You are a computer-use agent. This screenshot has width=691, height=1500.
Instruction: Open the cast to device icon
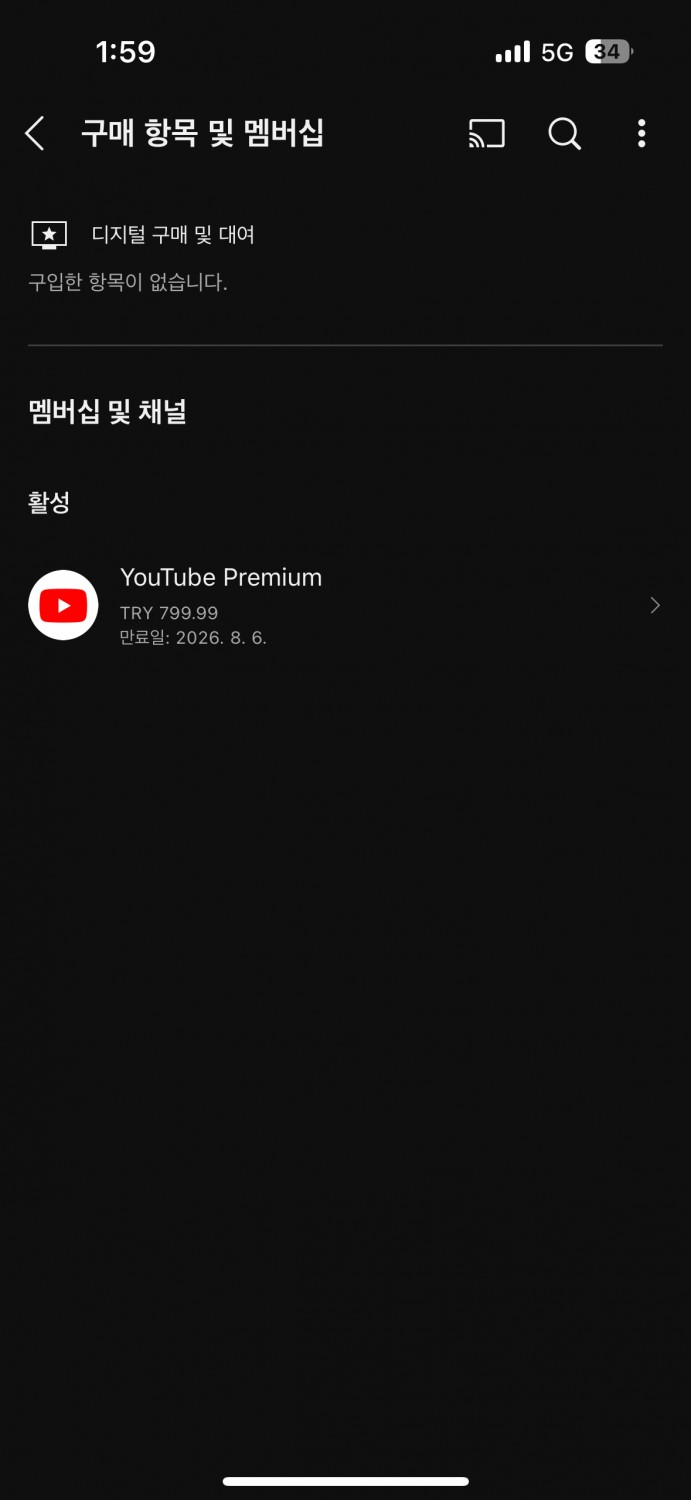pos(487,133)
